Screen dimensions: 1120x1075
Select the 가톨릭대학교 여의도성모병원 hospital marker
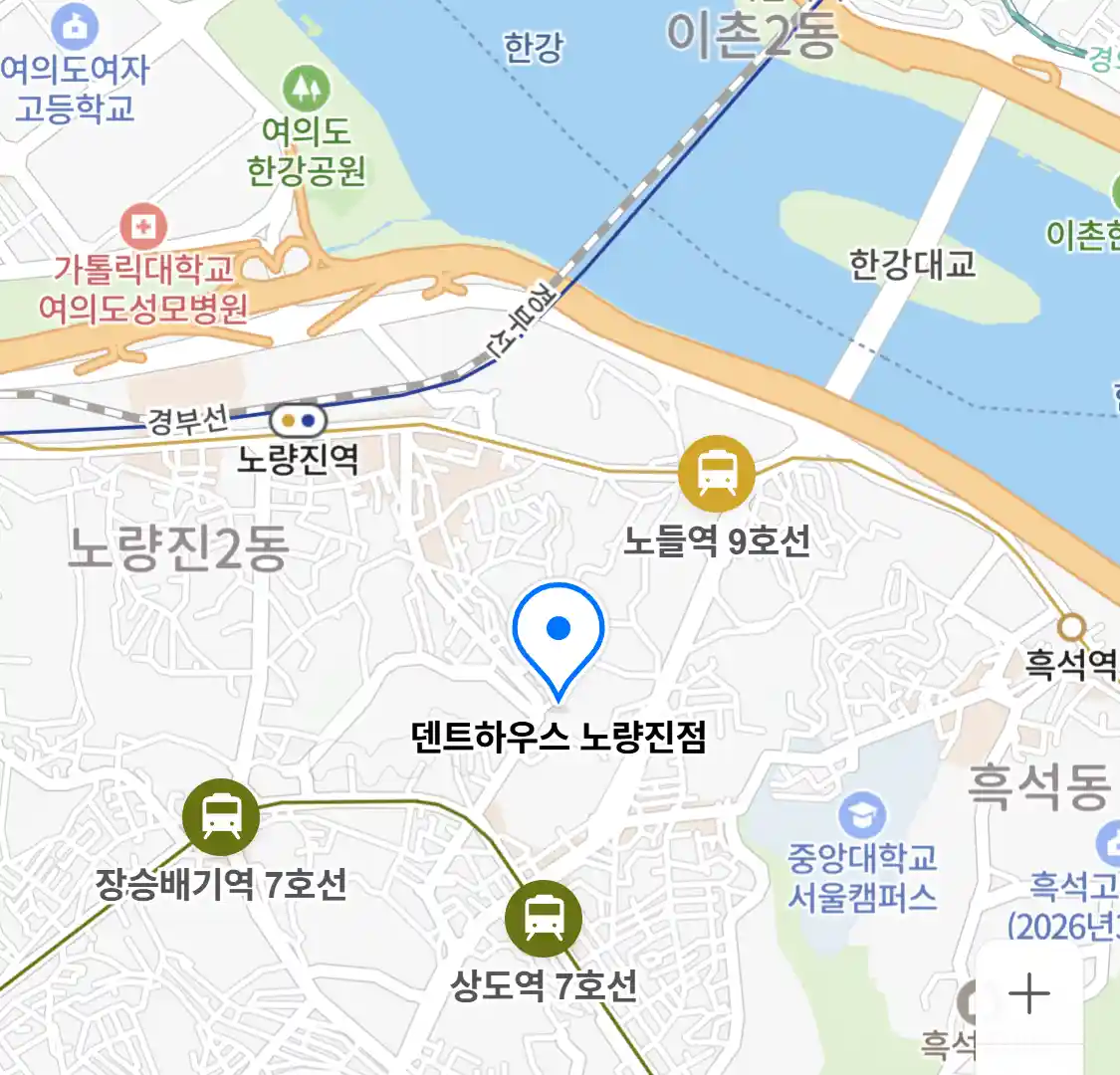coord(143,228)
